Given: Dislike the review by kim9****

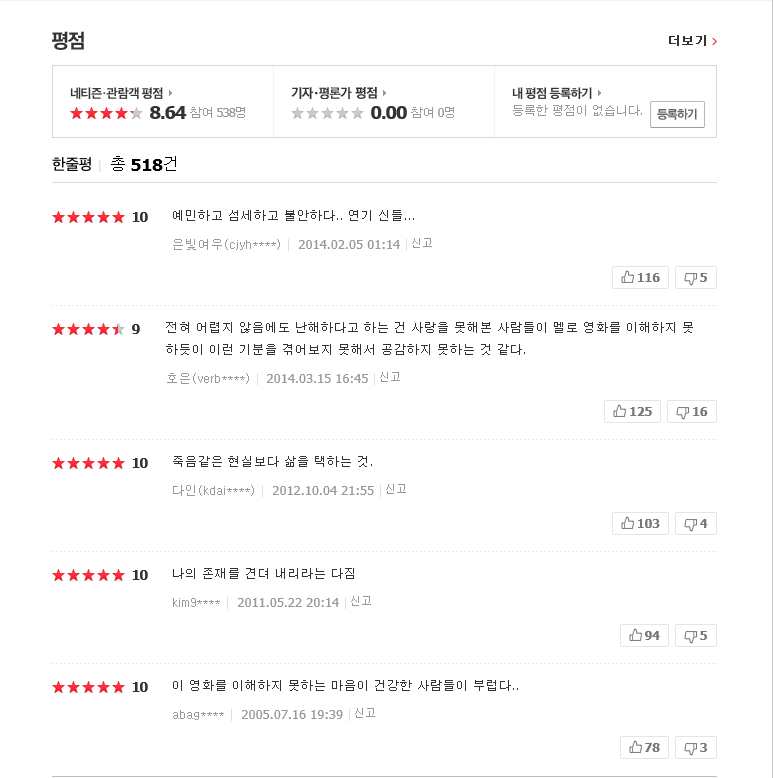Looking at the screenshot, I should [x=695, y=635].
